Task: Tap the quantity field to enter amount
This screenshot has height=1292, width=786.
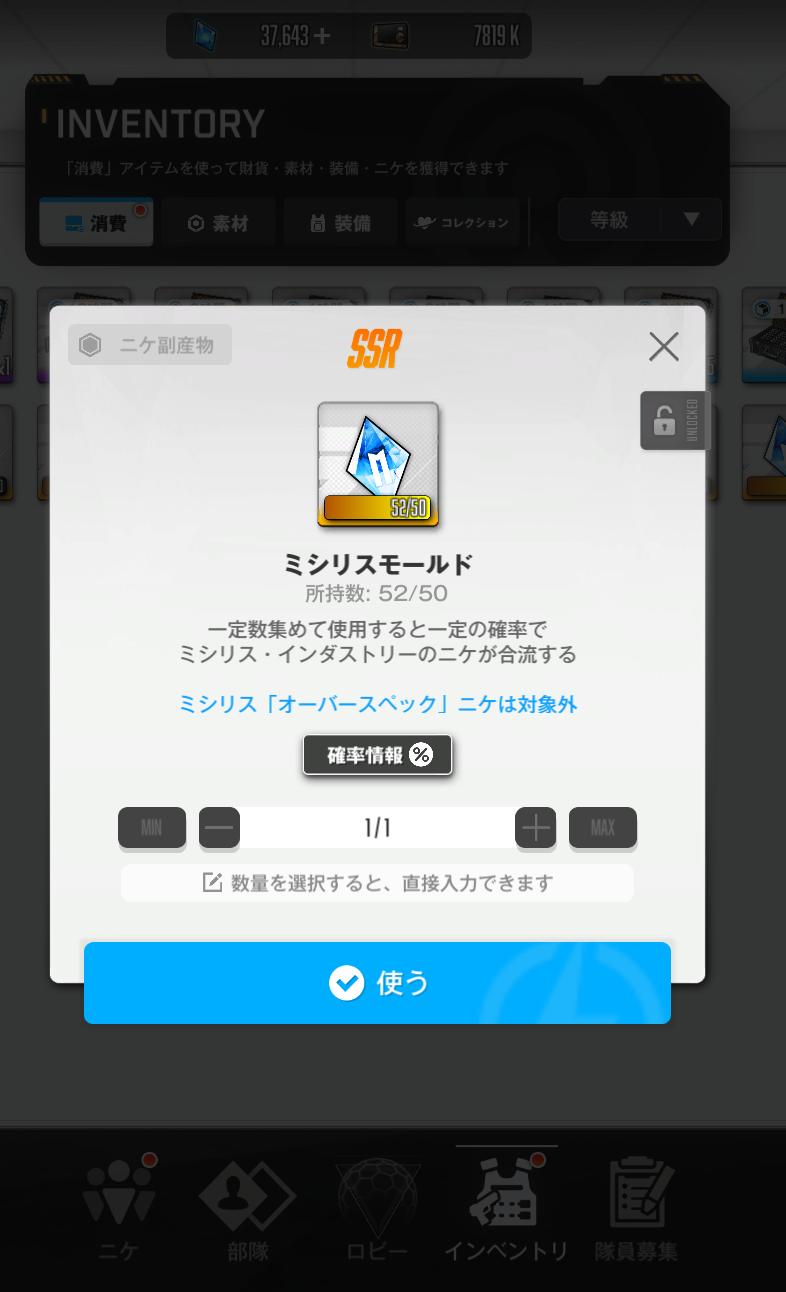Action: (377, 828)
